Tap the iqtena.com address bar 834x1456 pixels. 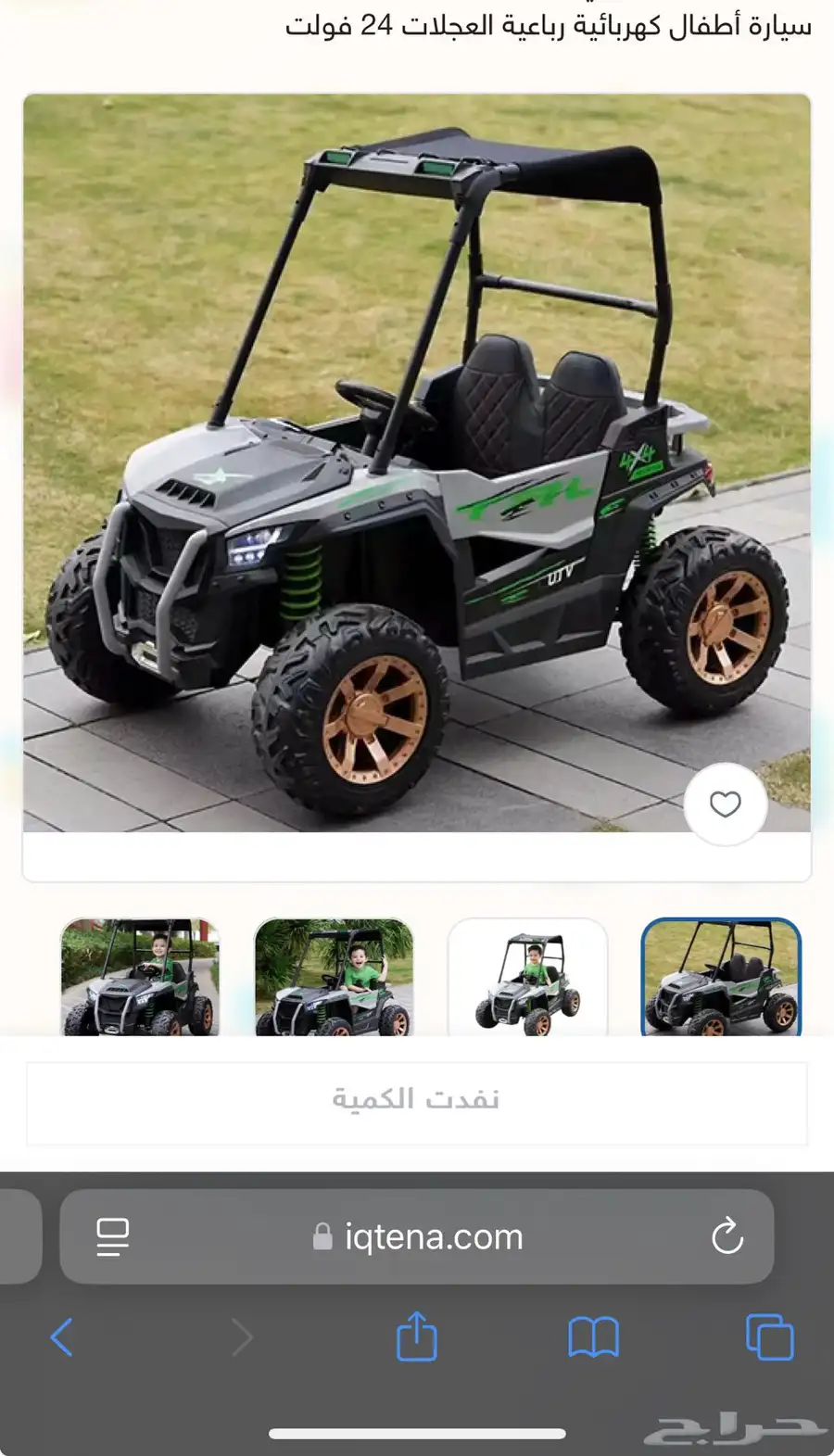coord(417,1236)
